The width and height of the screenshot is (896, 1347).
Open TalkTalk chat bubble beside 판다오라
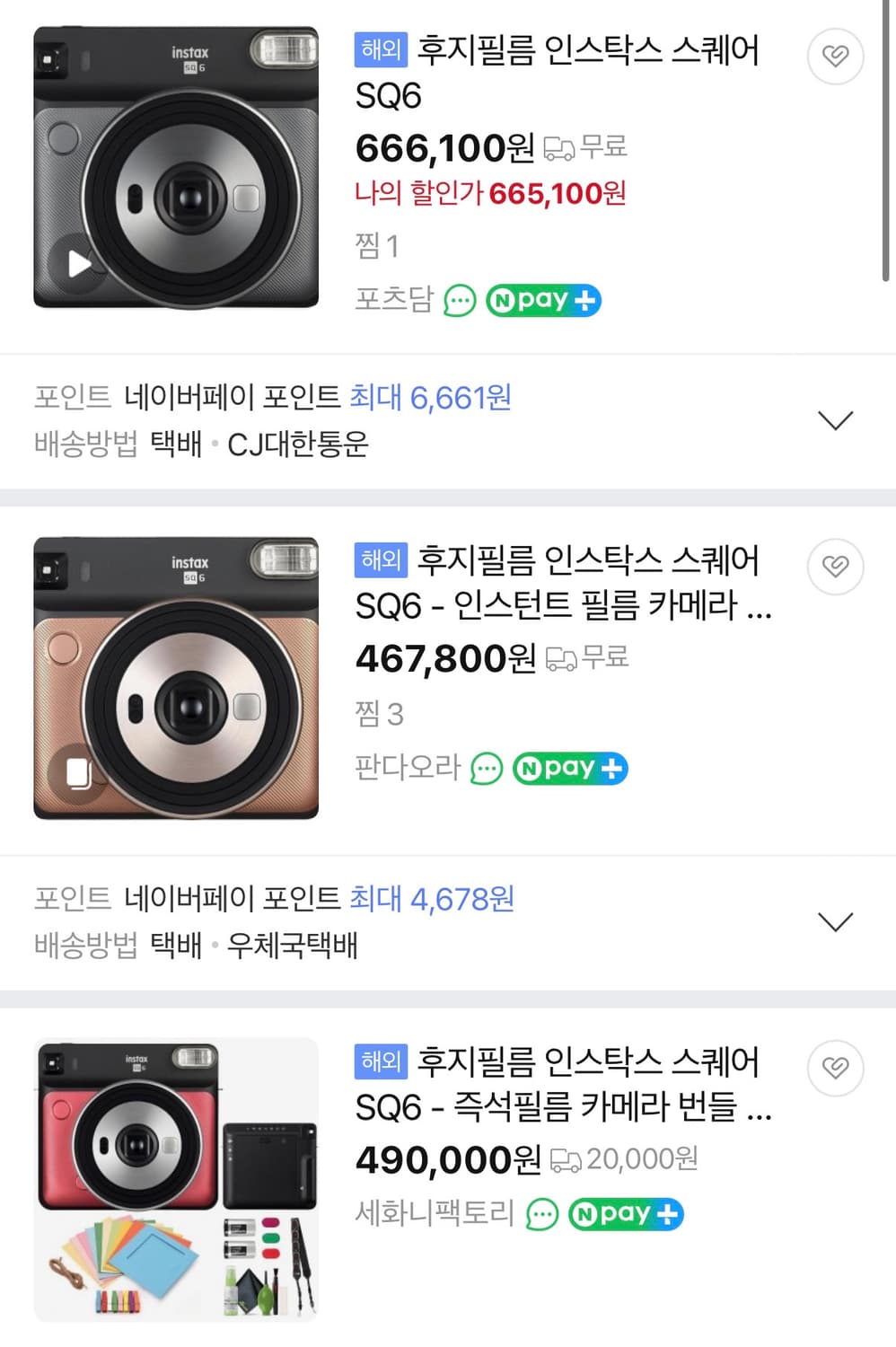[487, 769]
